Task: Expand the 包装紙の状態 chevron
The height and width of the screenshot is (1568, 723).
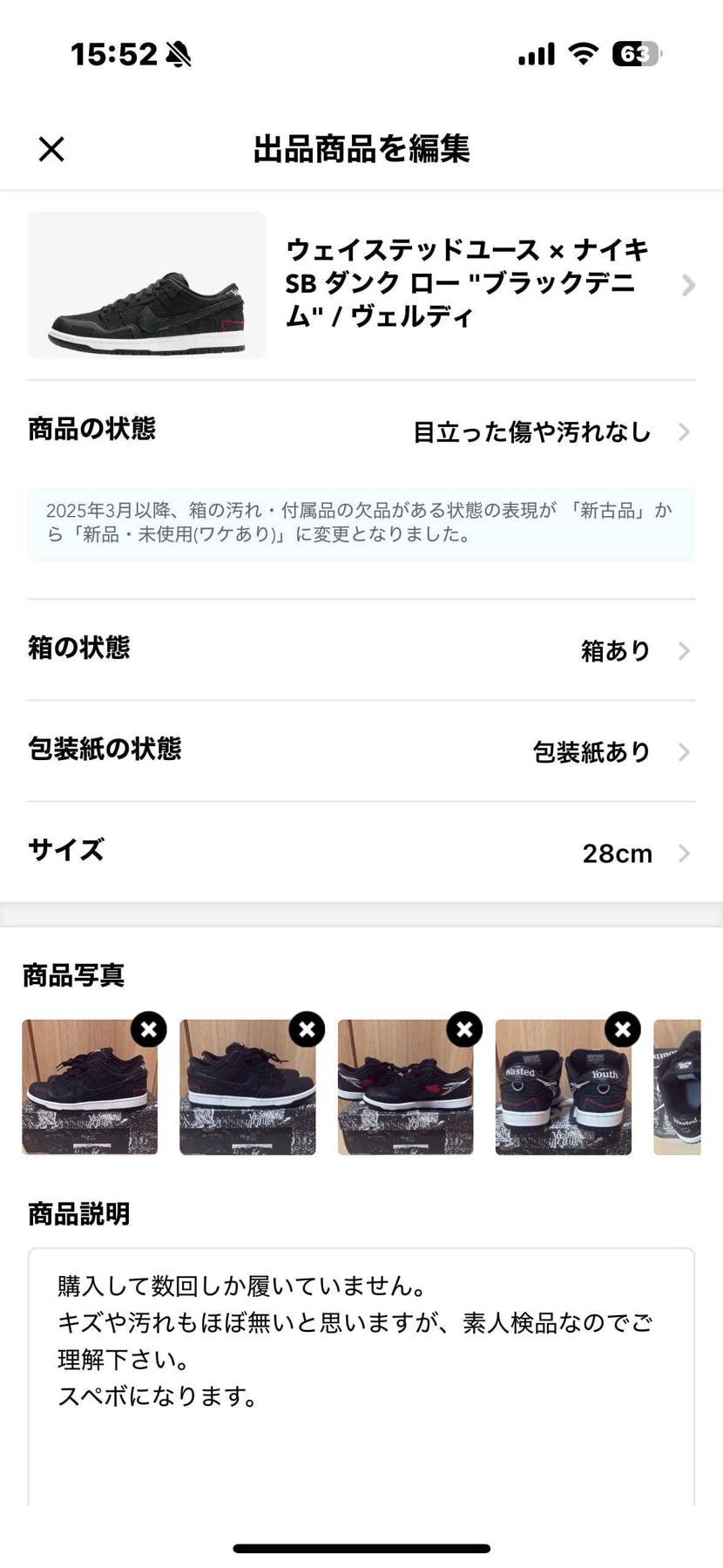Action: (x=686, y=752)
